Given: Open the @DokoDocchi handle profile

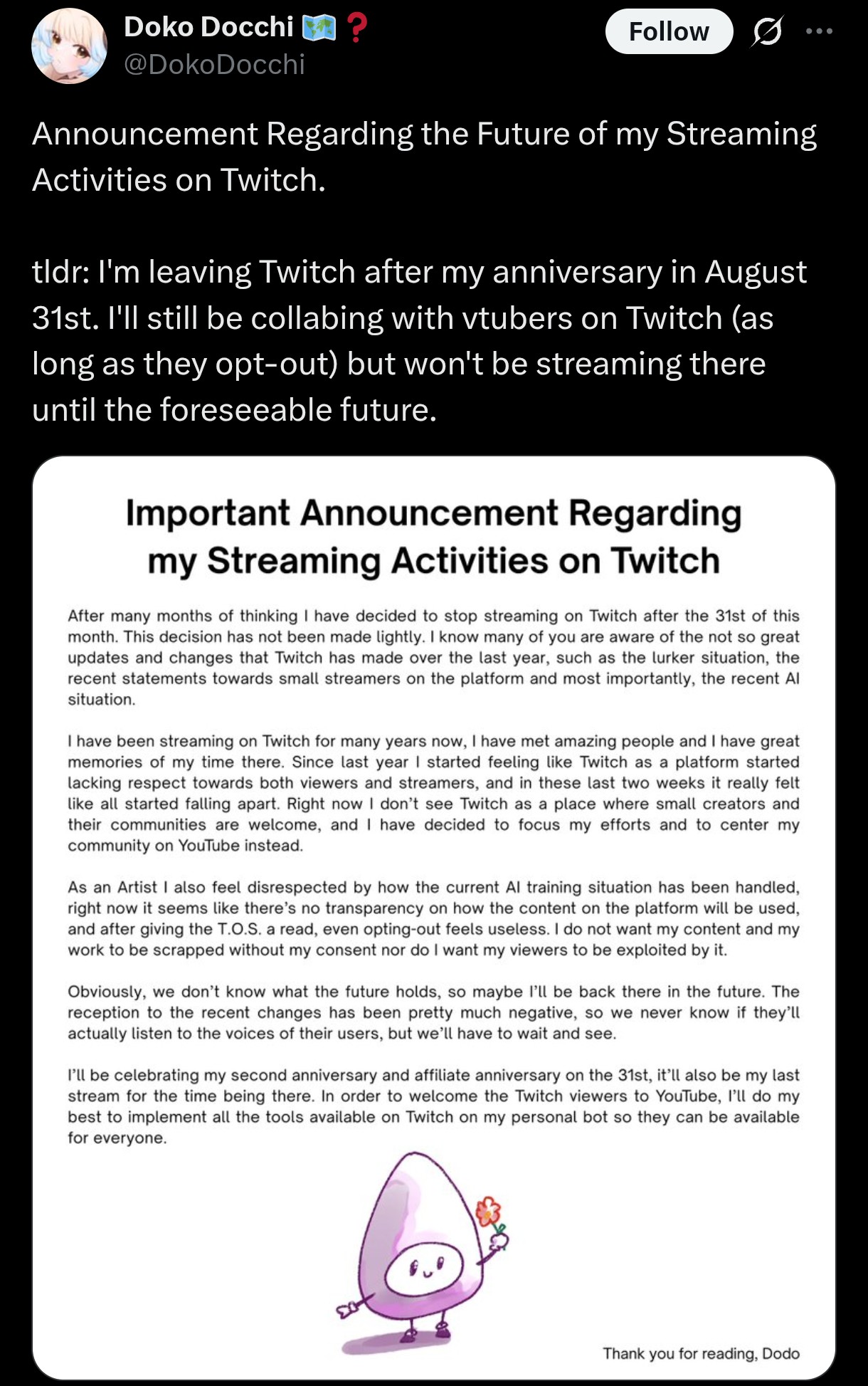Looking at the screenshot, I should pos(214,65).
